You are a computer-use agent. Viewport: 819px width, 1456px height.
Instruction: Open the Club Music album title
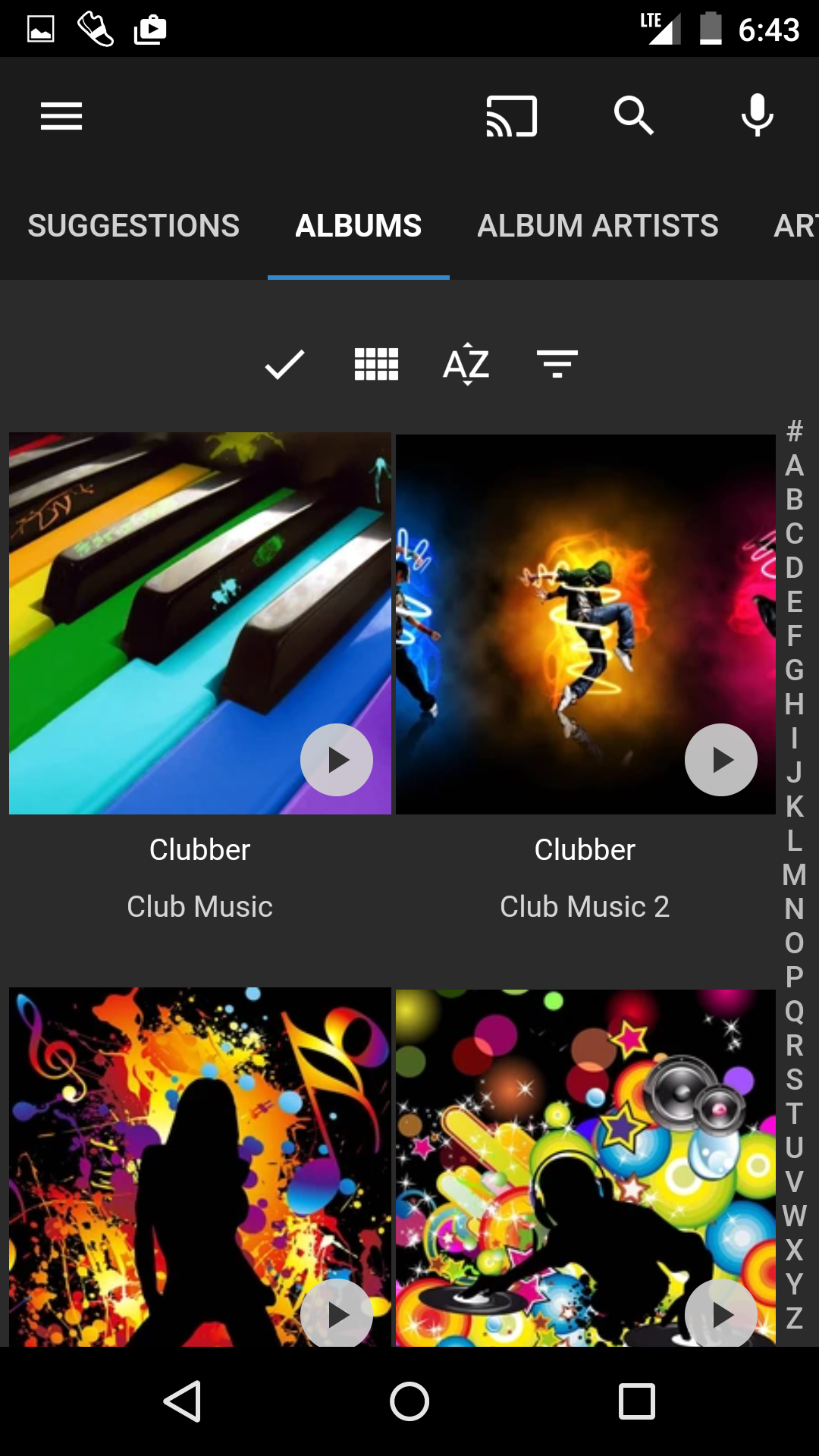tap(199, 906)
